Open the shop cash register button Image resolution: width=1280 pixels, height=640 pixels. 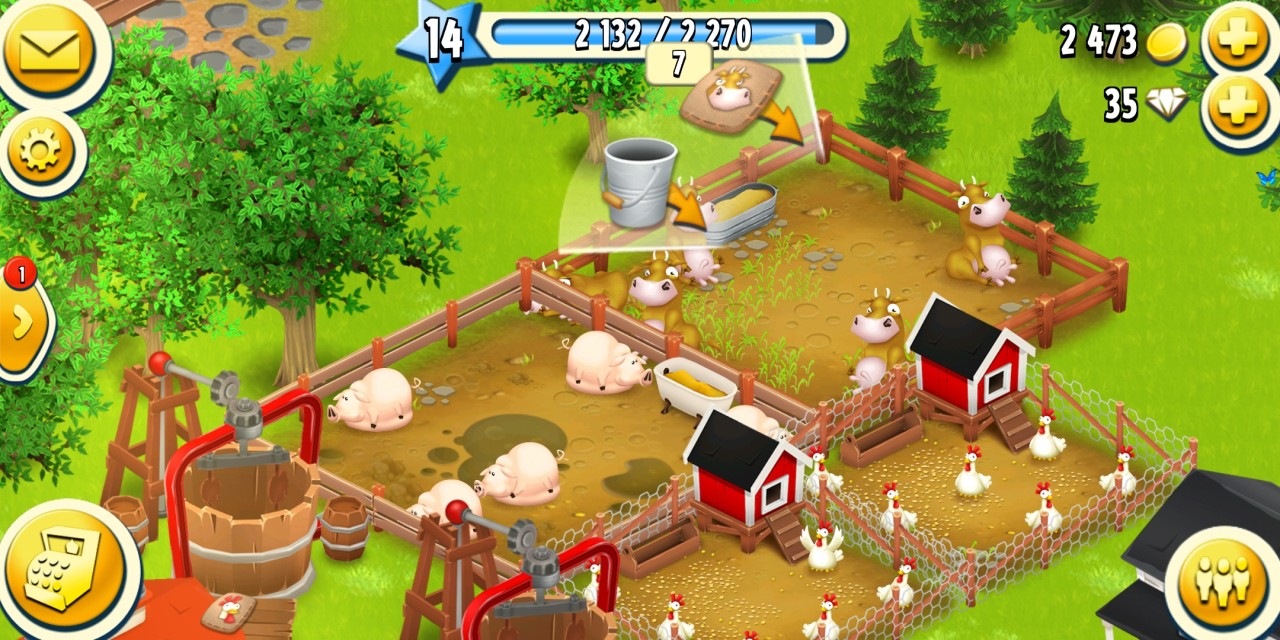coord(67,567)
